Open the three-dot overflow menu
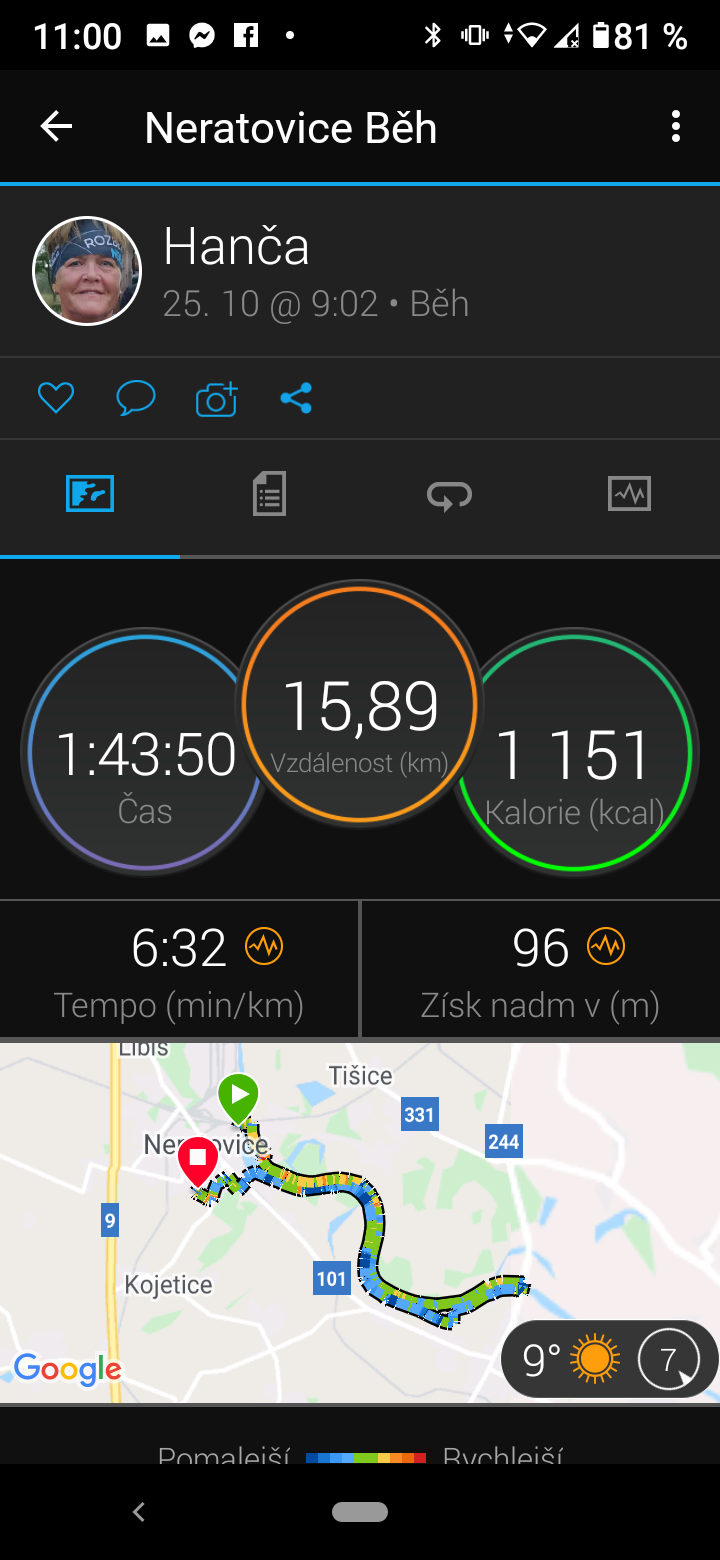This screenshot has height=1560, width=720. point(676,127)
